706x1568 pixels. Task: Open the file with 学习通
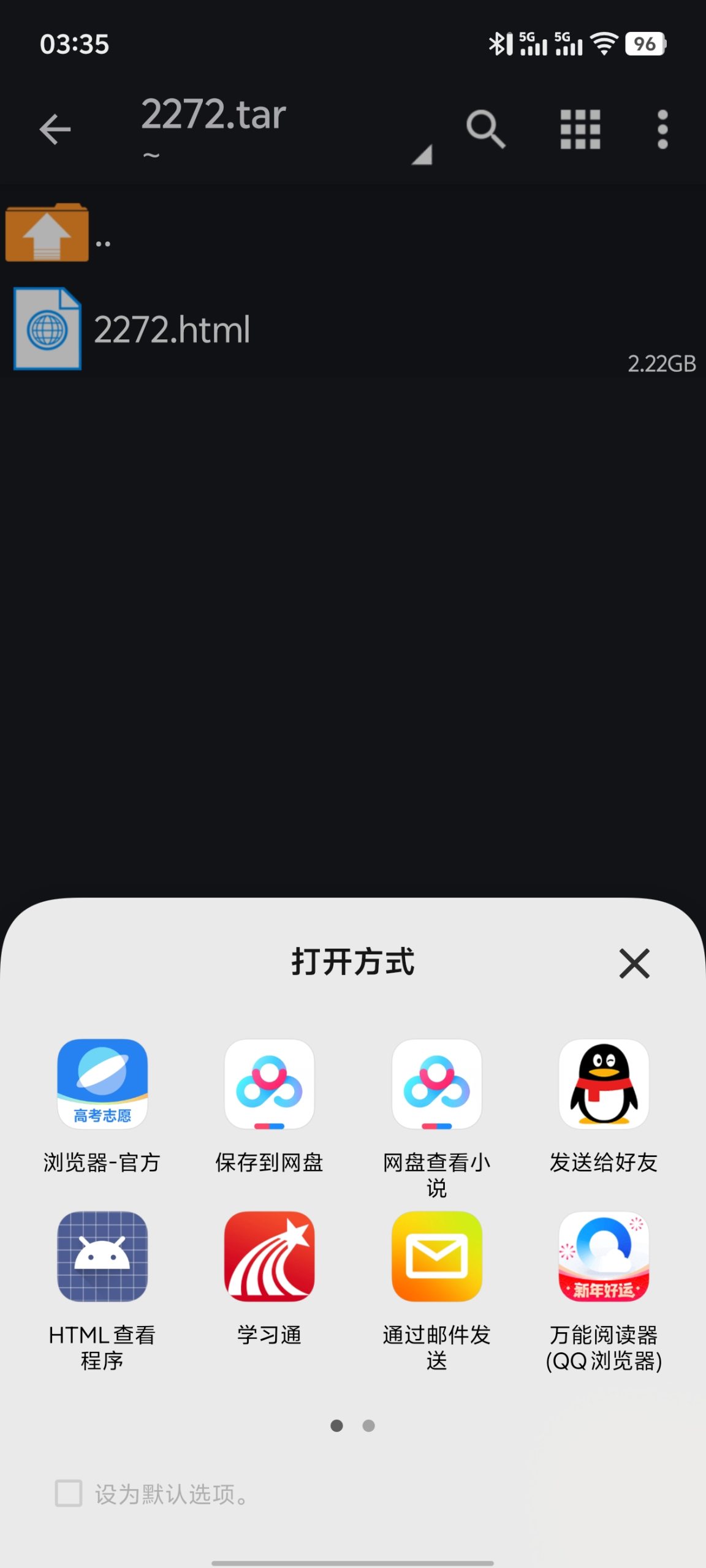pos(269,1257)
